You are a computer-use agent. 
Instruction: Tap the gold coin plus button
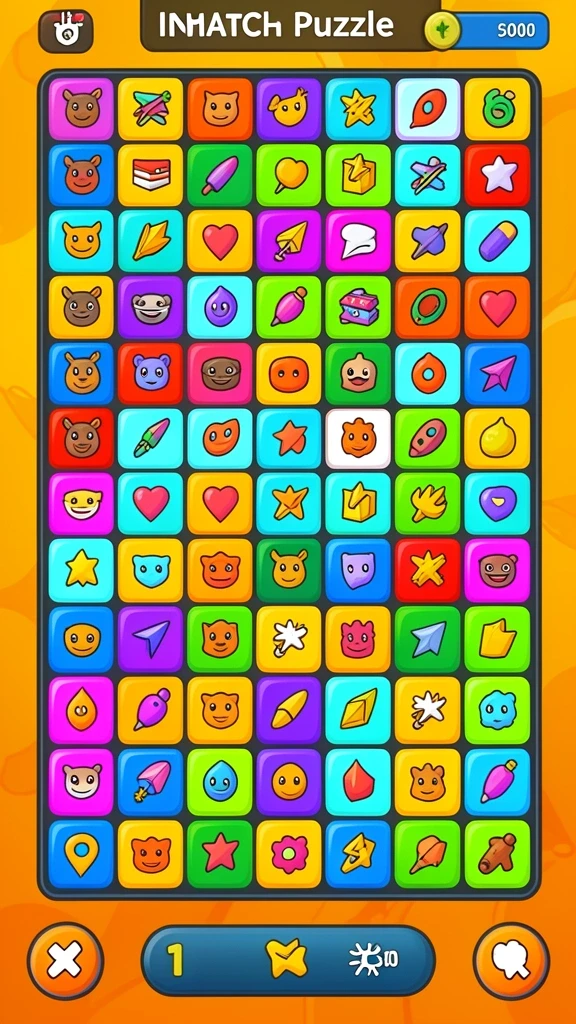tap(442, 30)
